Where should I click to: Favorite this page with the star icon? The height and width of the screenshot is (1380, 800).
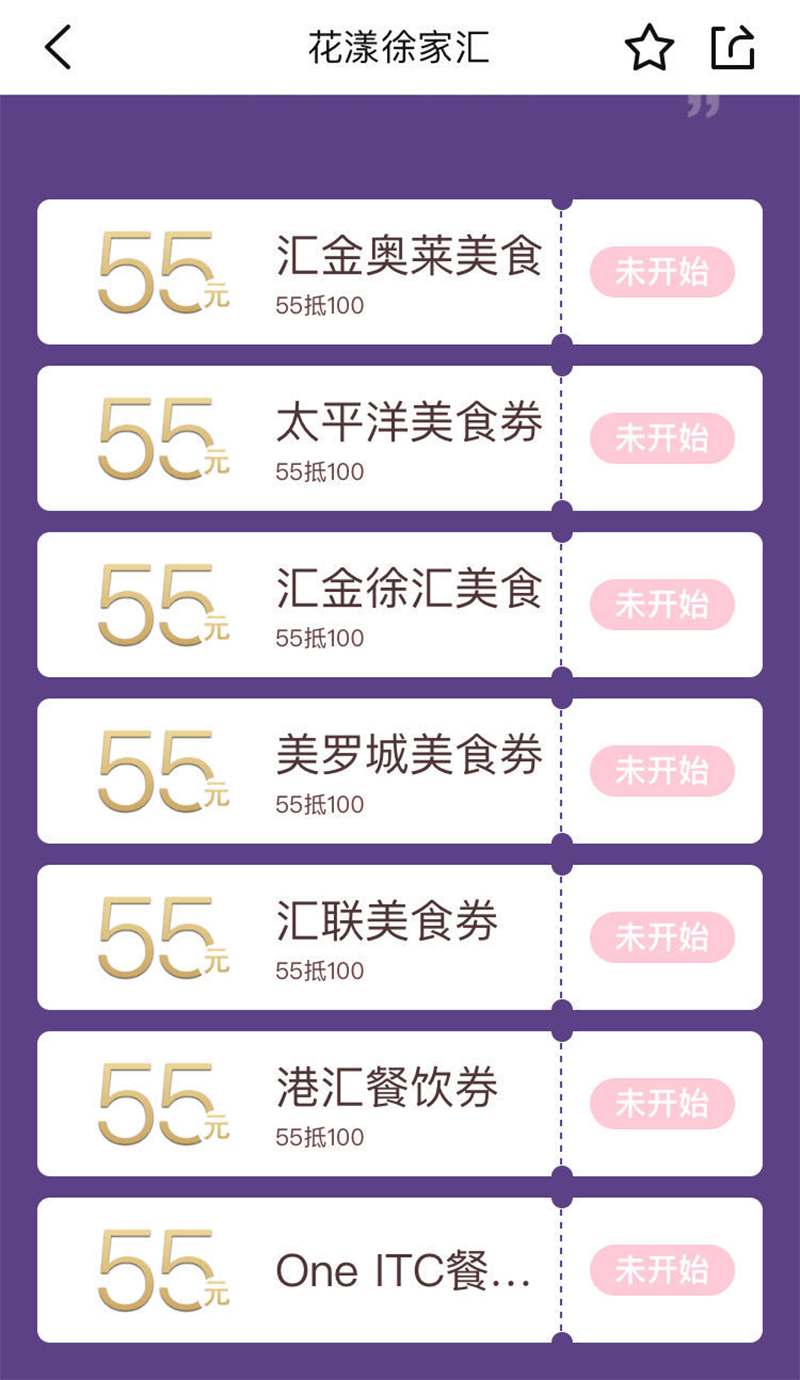649,48
